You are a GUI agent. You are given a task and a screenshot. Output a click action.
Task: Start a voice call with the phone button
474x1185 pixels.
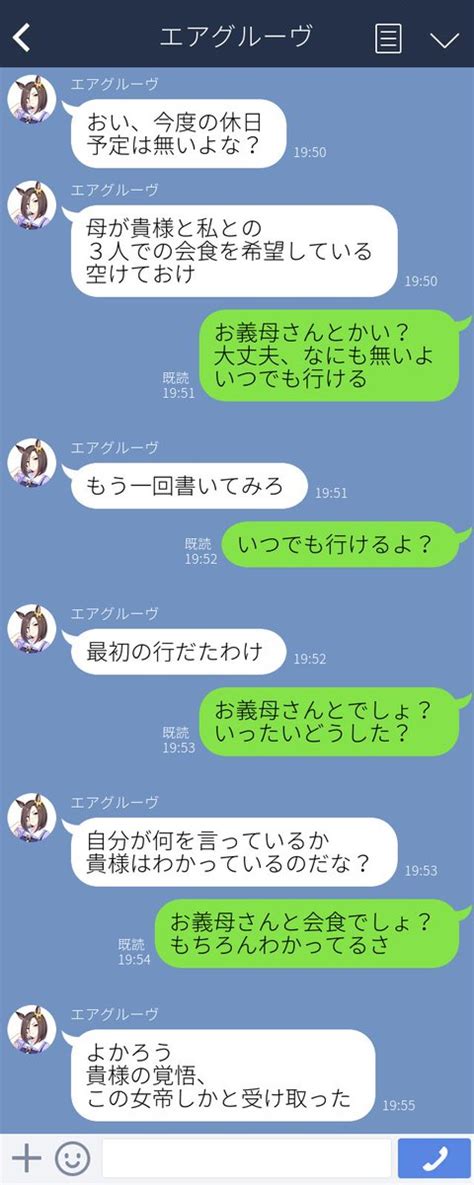[434, 1158]
